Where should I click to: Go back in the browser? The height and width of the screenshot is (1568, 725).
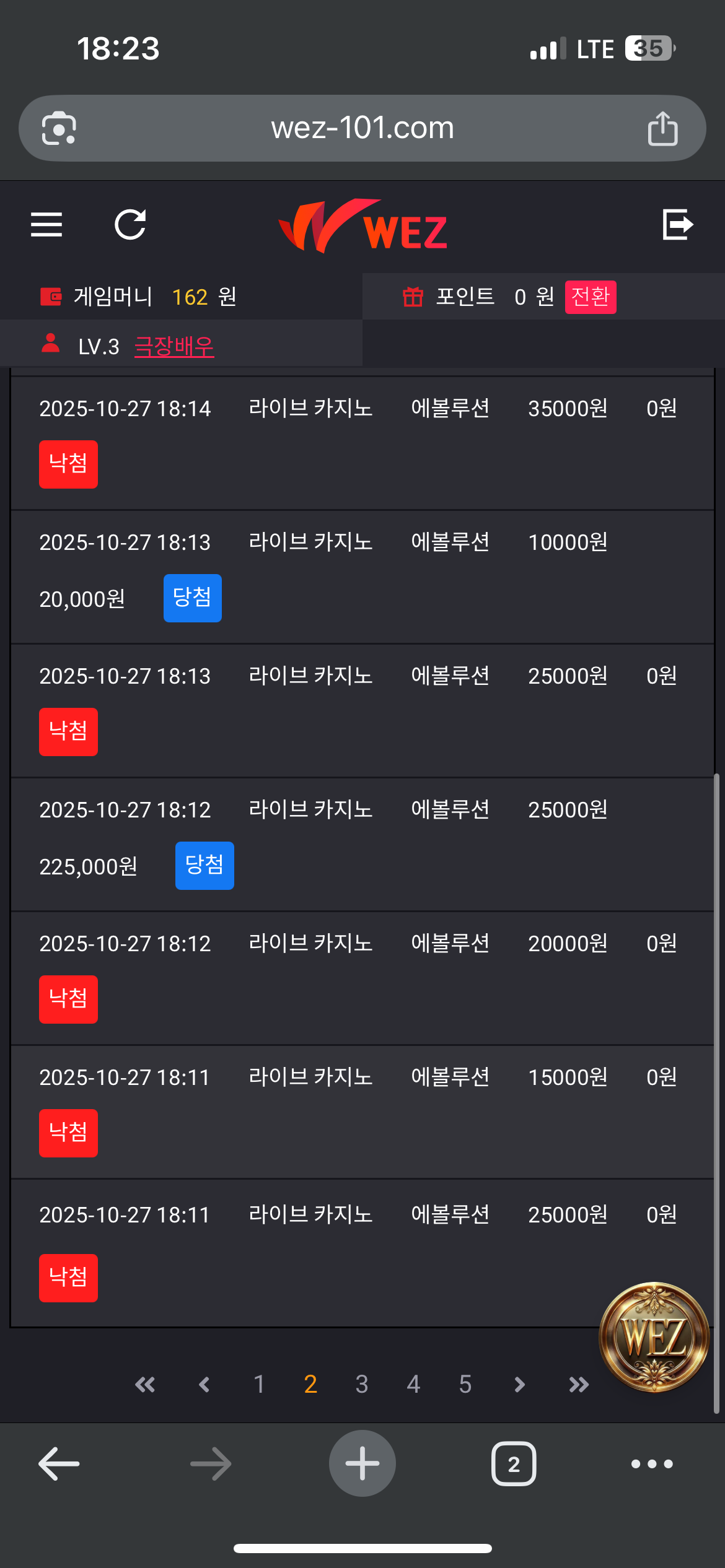coord(59,1464)
